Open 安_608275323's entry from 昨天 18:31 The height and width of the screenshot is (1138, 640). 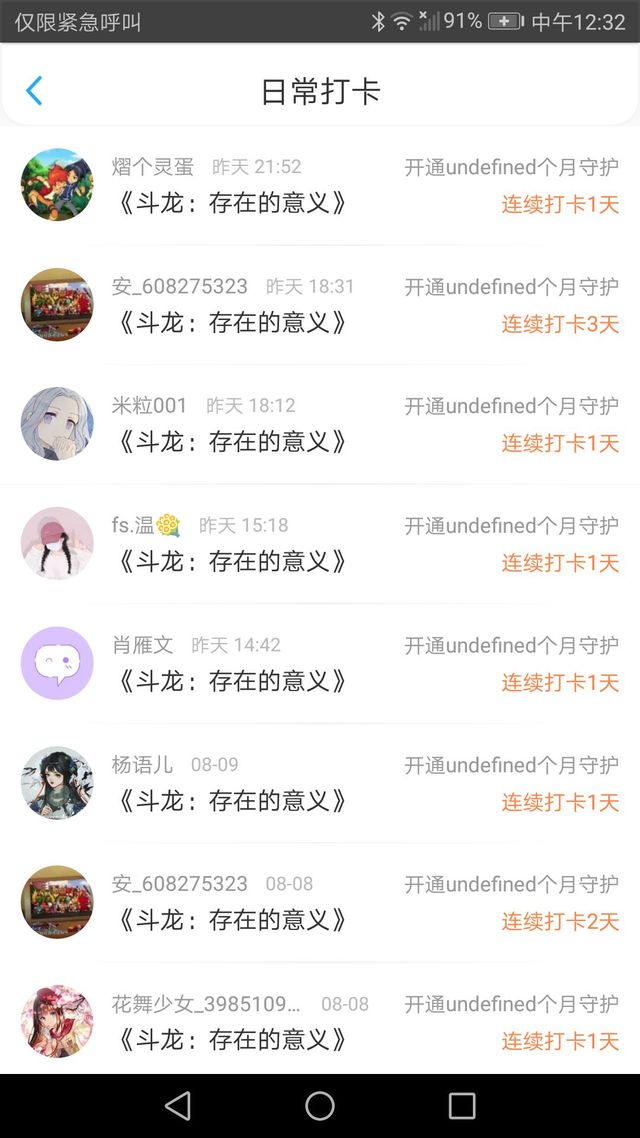tap(320, 305)
